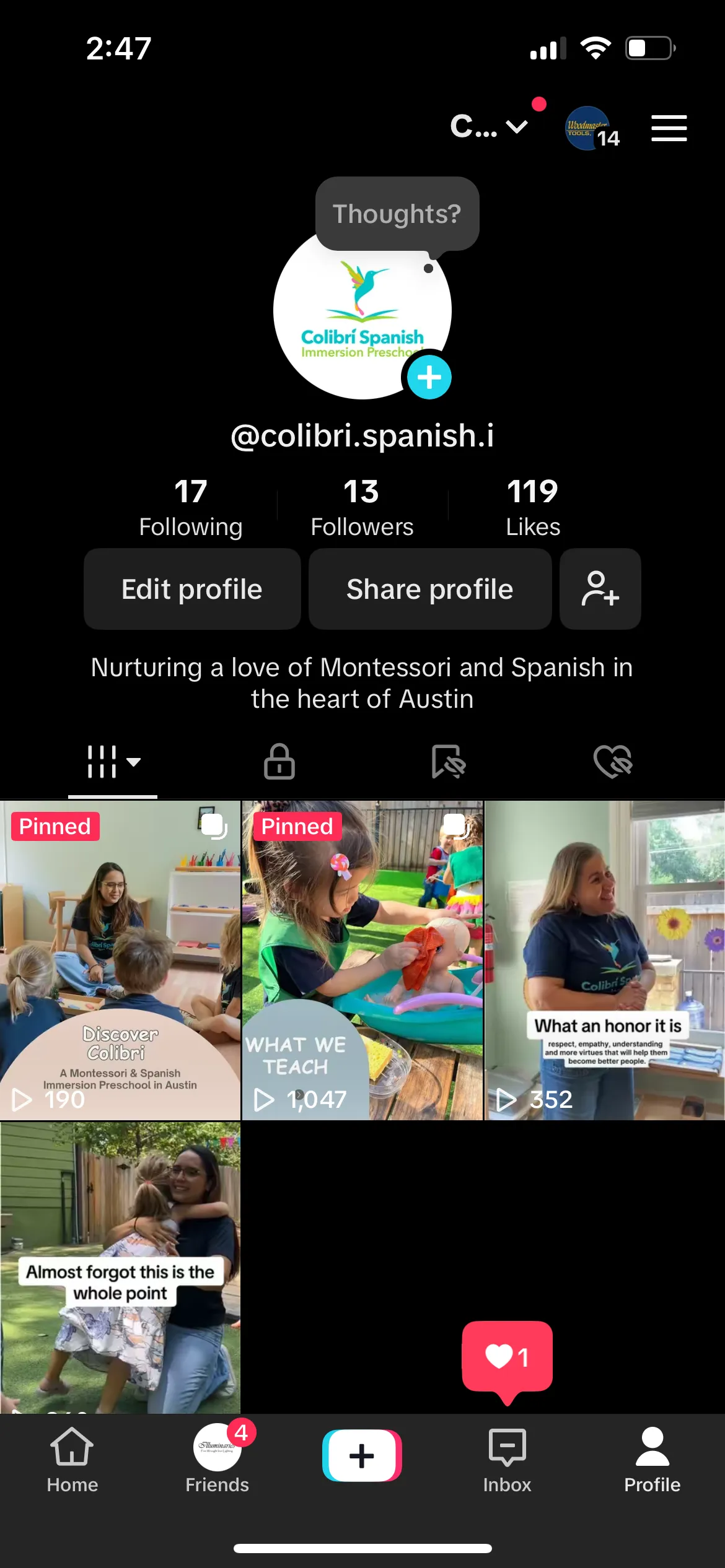725x1568 pixels.
Task: Open the account switcher dropdown
Action: tap(490, 127)
